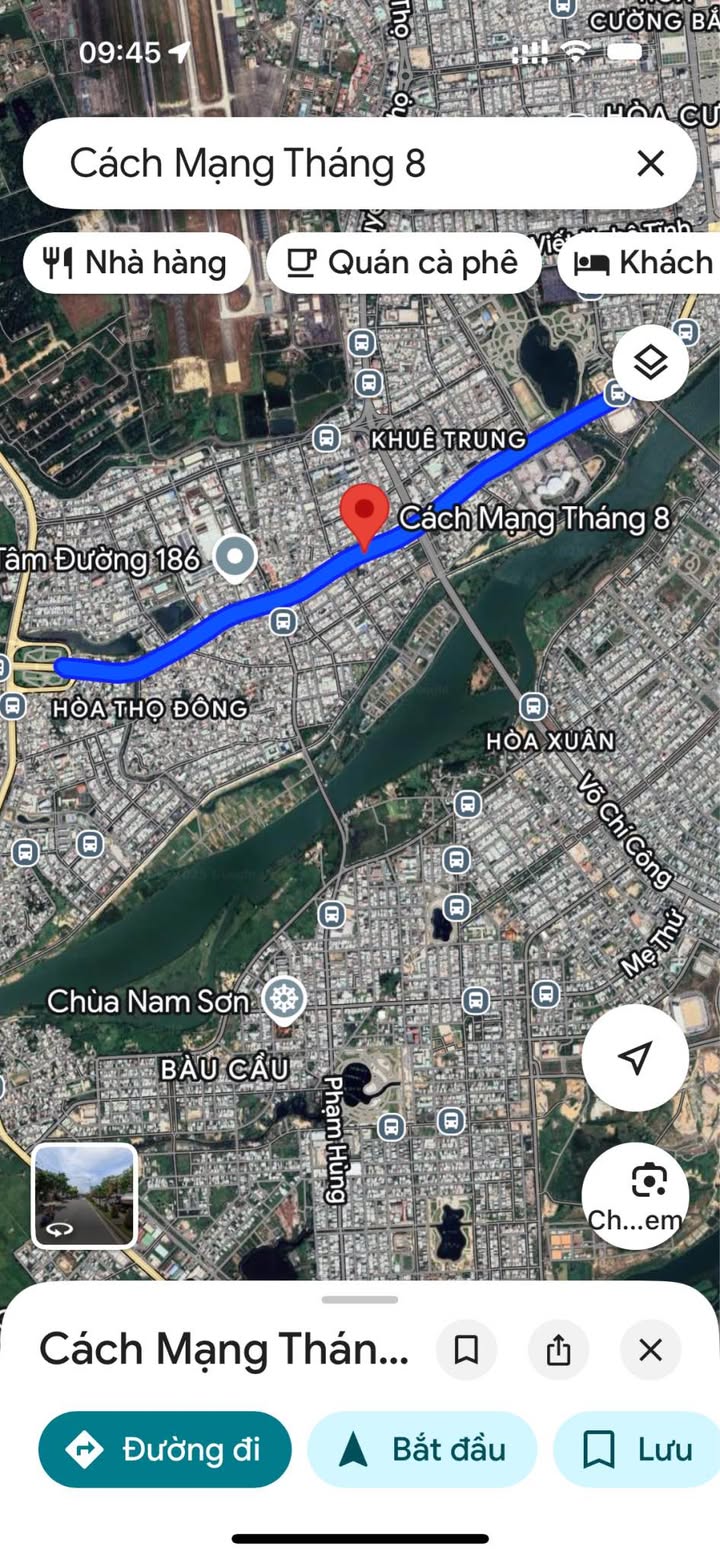
Task: Get directions with Đường đi
Action: pyautogui.click(x=165, y=1449)
